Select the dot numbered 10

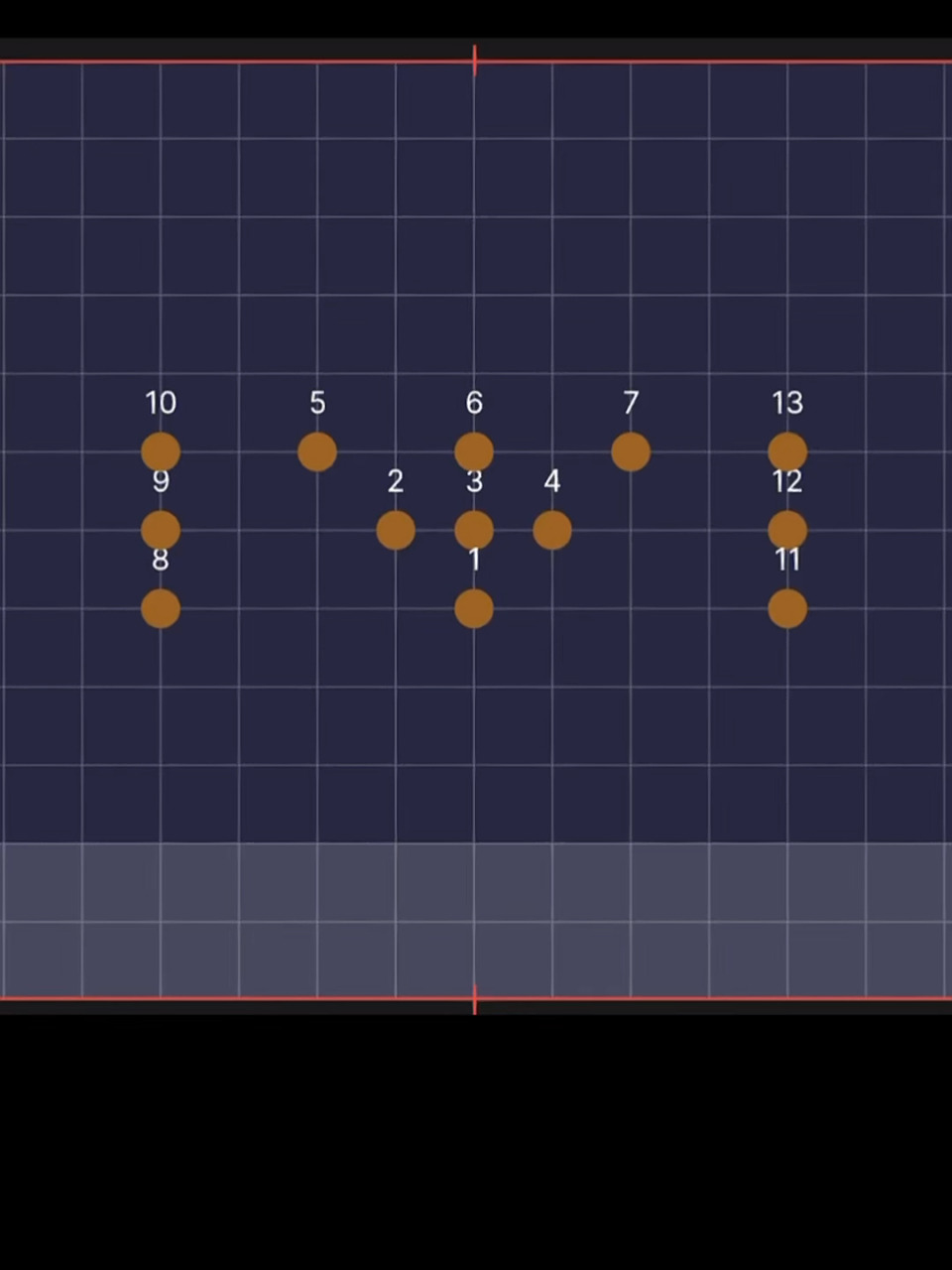[x=161, y=451]
